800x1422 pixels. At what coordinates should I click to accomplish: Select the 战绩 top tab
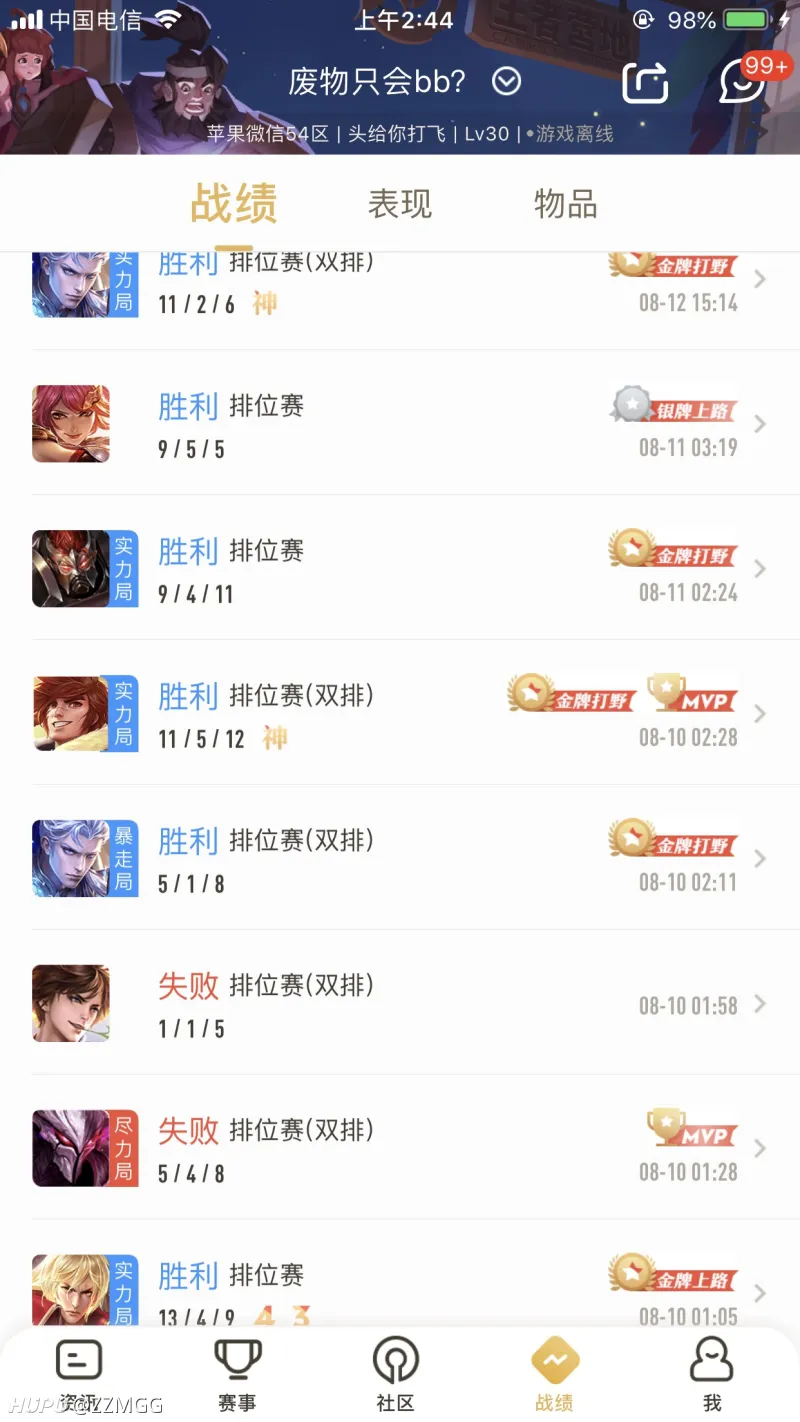[x=234, y=204]
